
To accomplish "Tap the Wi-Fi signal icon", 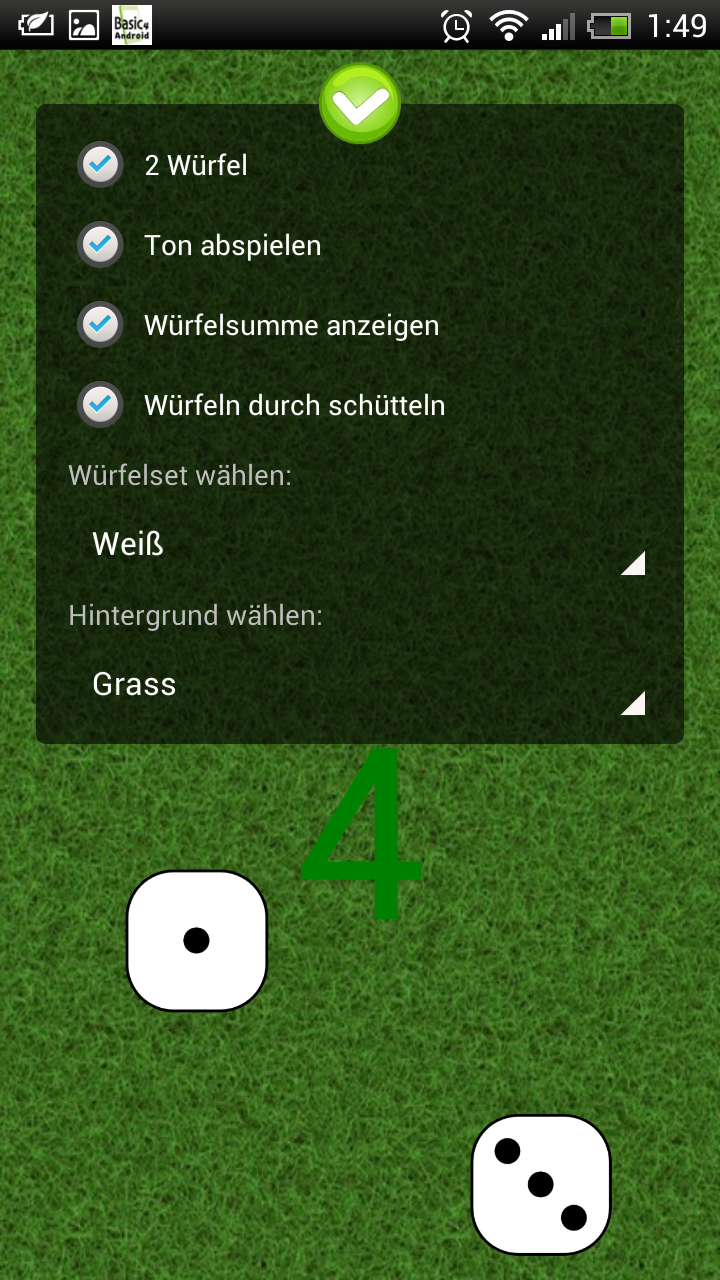I will [508, 26].
